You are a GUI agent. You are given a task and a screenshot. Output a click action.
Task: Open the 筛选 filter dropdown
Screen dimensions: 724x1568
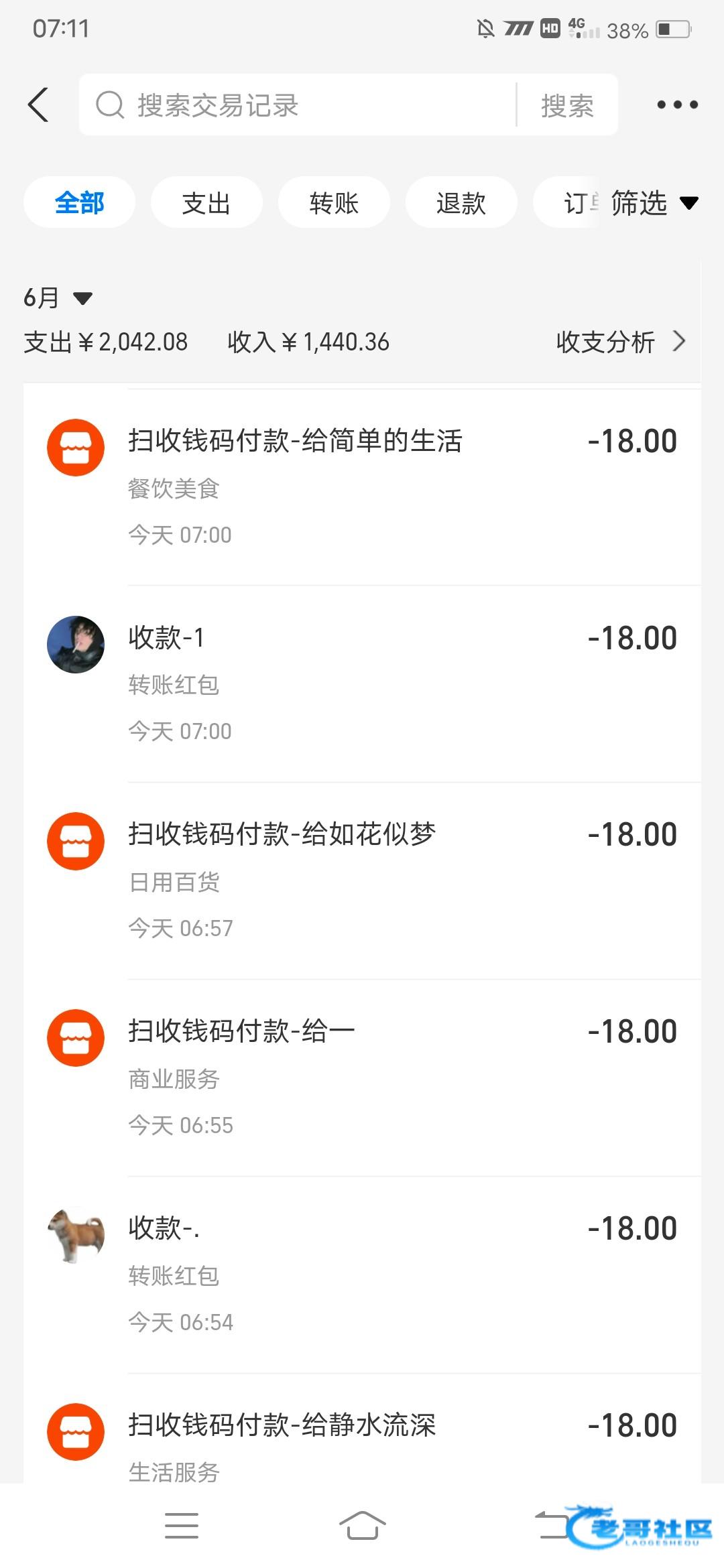pyautogui.click(x=654, y=202)
